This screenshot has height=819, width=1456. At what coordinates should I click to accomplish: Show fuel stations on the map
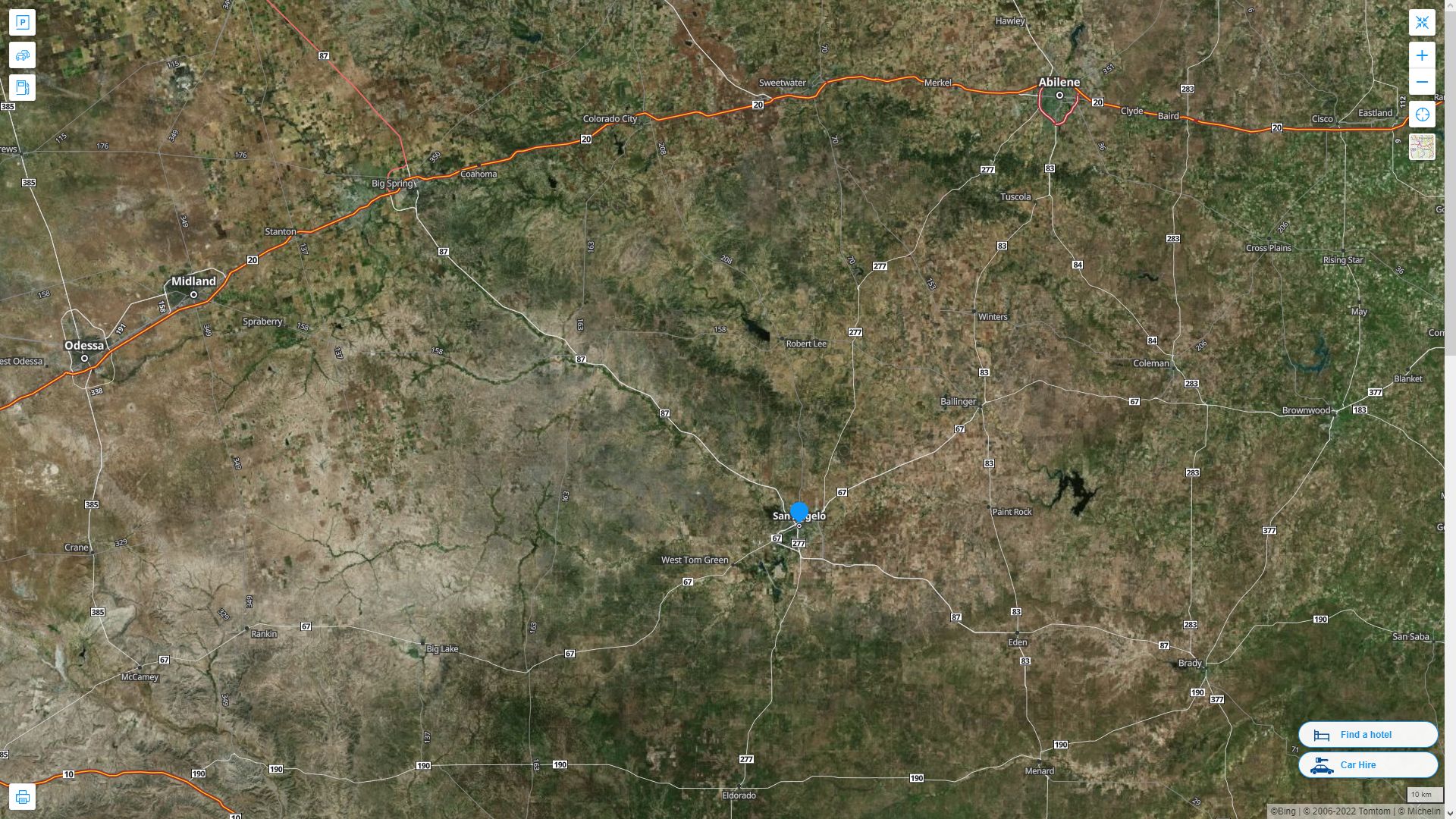(x=22, y=88)
